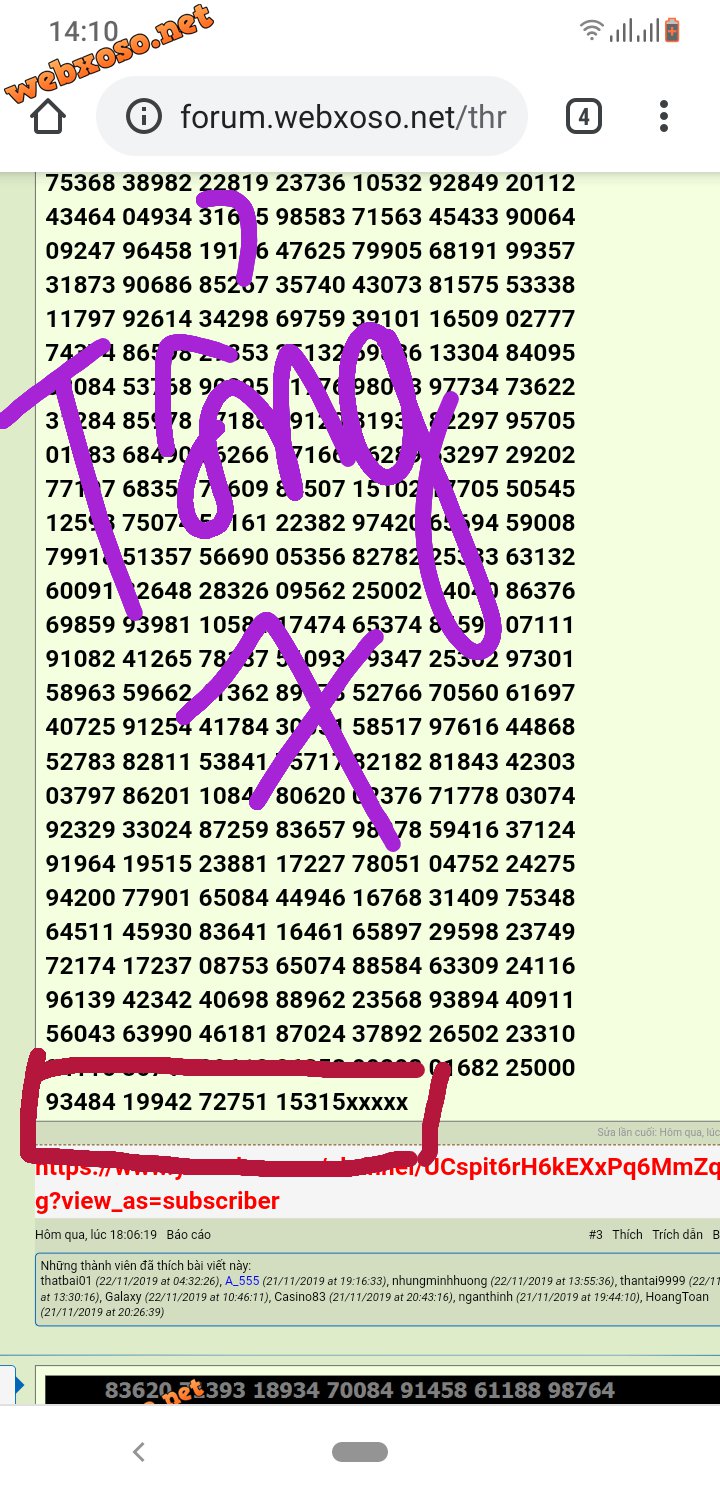Image resolution: width=720 pixels, height=1500 pixels.
Task: Open the tab switcher showing 4 tabs
Action: 584,117
